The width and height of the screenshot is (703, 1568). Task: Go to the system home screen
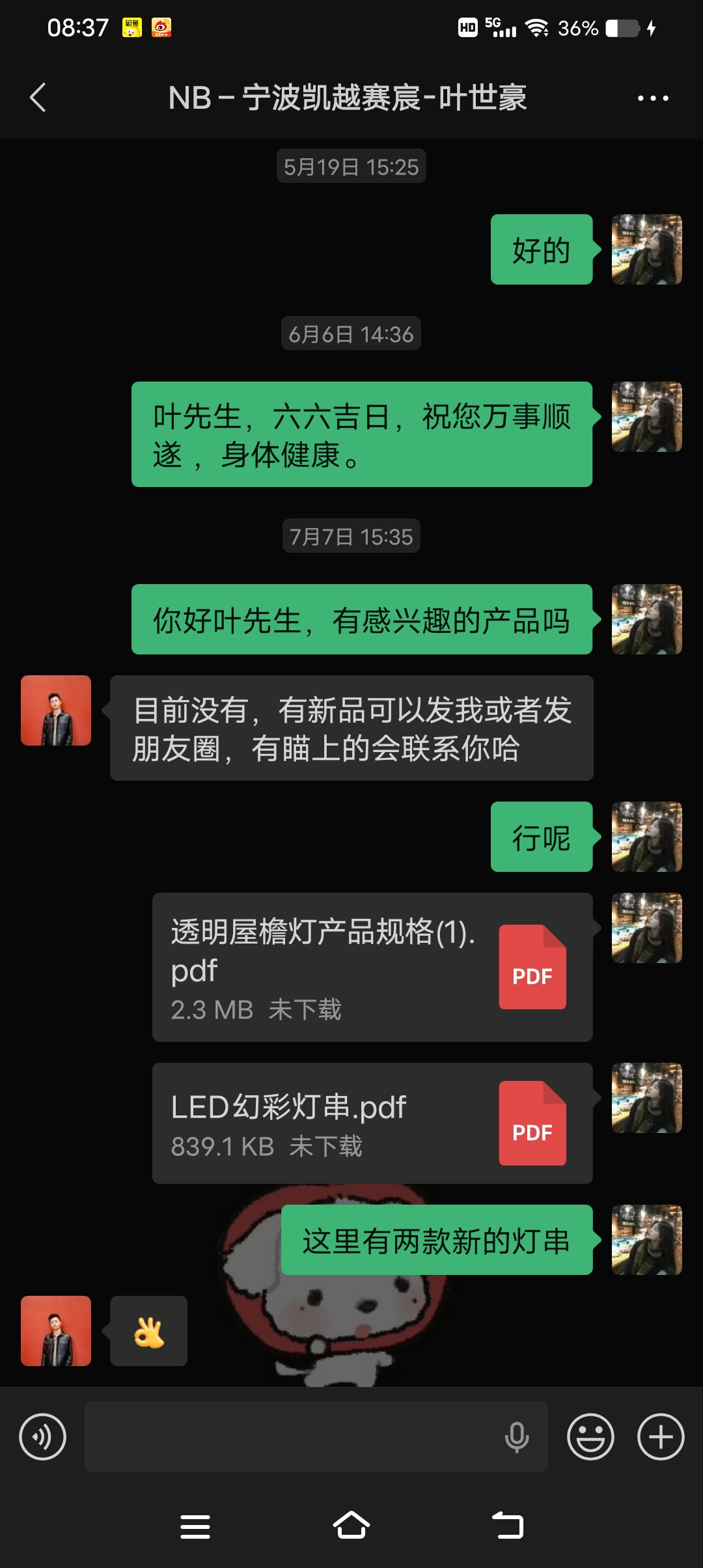pos(351,1525)
